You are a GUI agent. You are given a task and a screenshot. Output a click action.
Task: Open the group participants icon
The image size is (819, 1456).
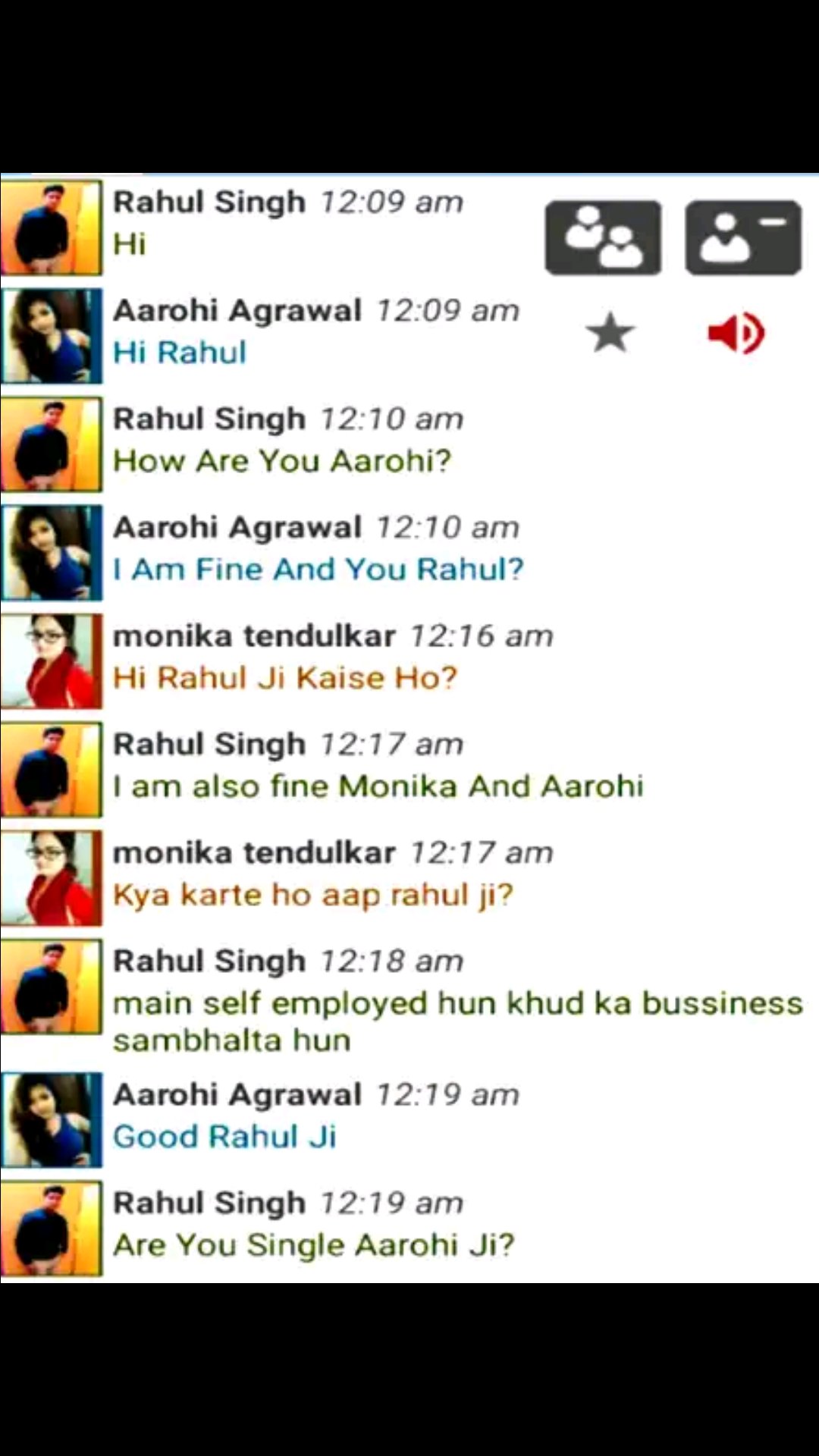click(x=603, y=236)
